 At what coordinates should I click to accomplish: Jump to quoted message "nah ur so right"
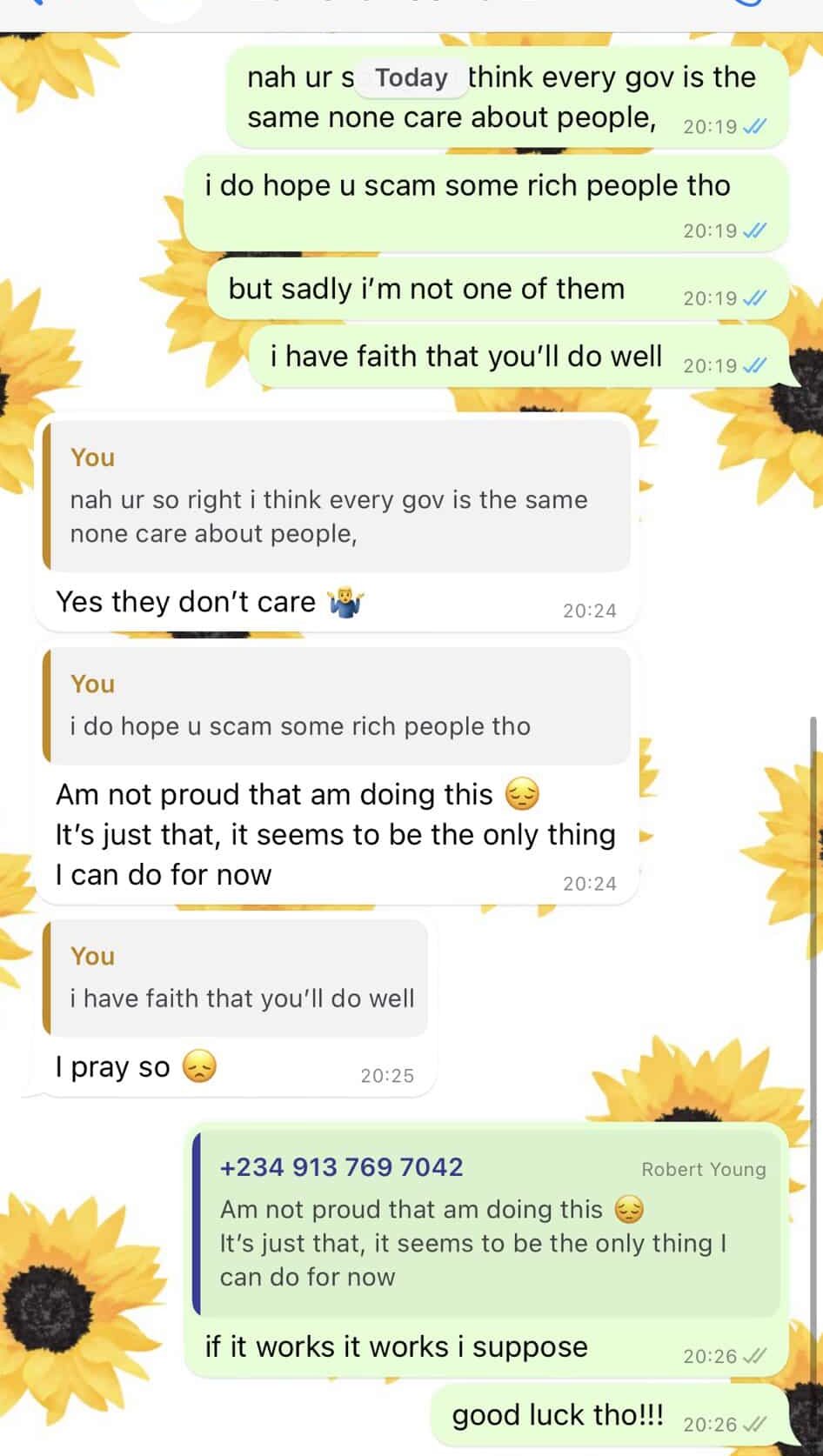click(337, 496)
